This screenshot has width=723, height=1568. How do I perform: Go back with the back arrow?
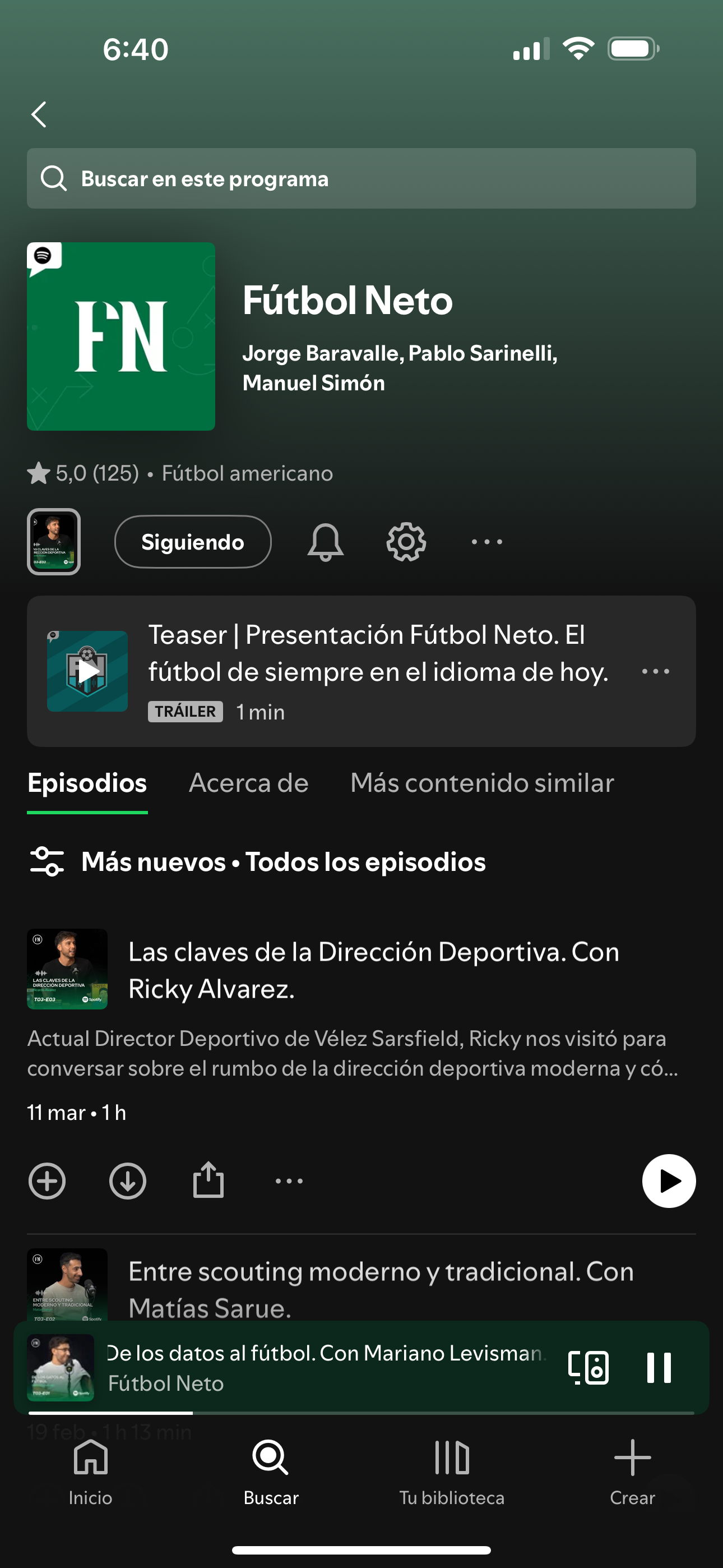(39, 113)
